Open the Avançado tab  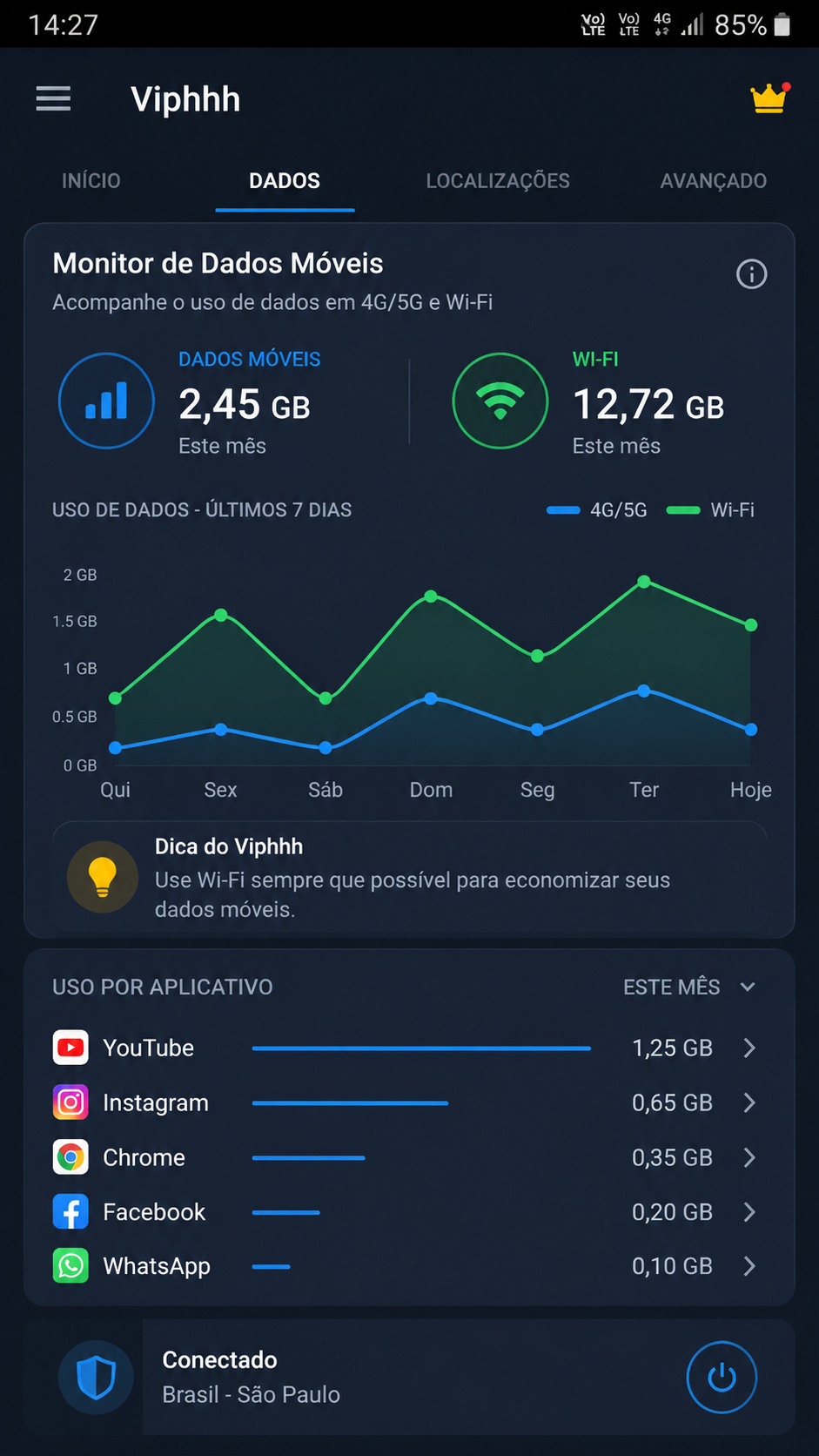pos(713,180)
